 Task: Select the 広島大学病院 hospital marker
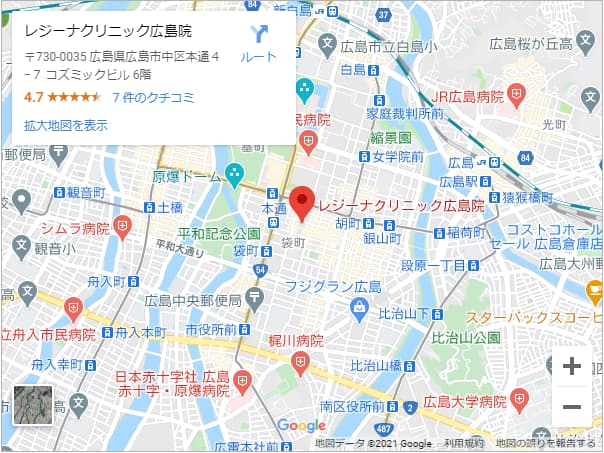[x=518, y=402]
